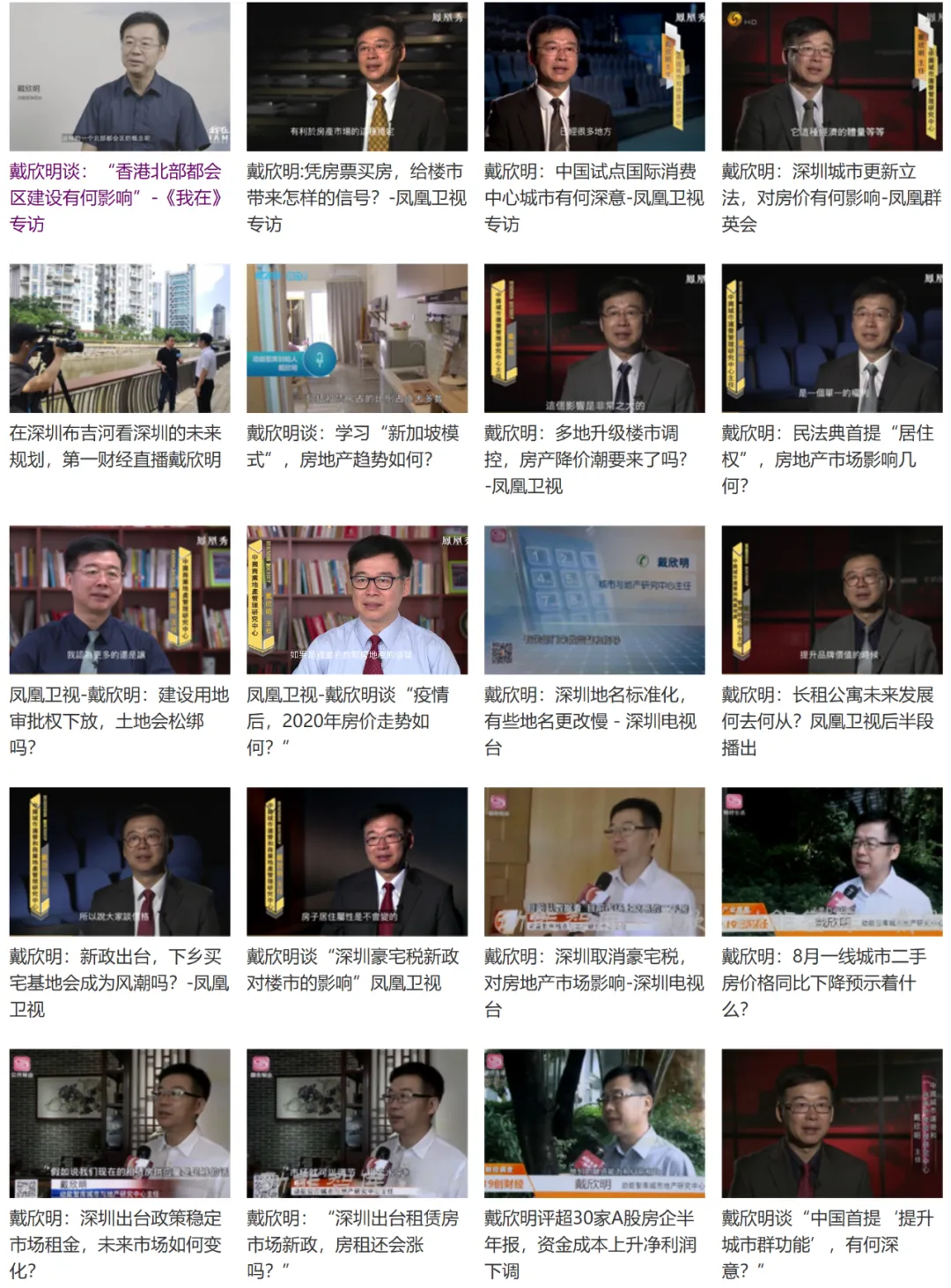
Task: Open the video 学习"新加坡模式"，房地产趋势如何
Action: (x=357, y=338)
